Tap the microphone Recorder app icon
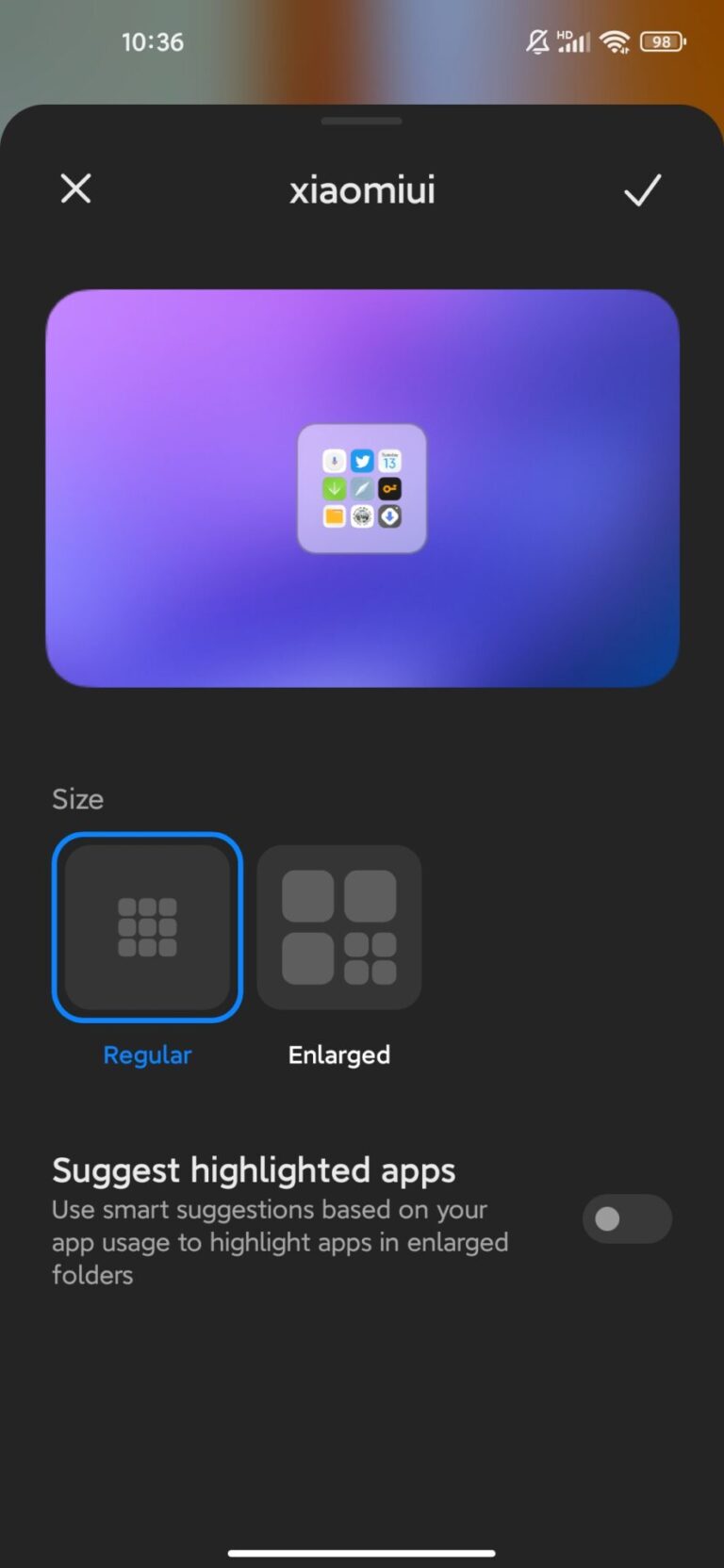 point(335,461)
